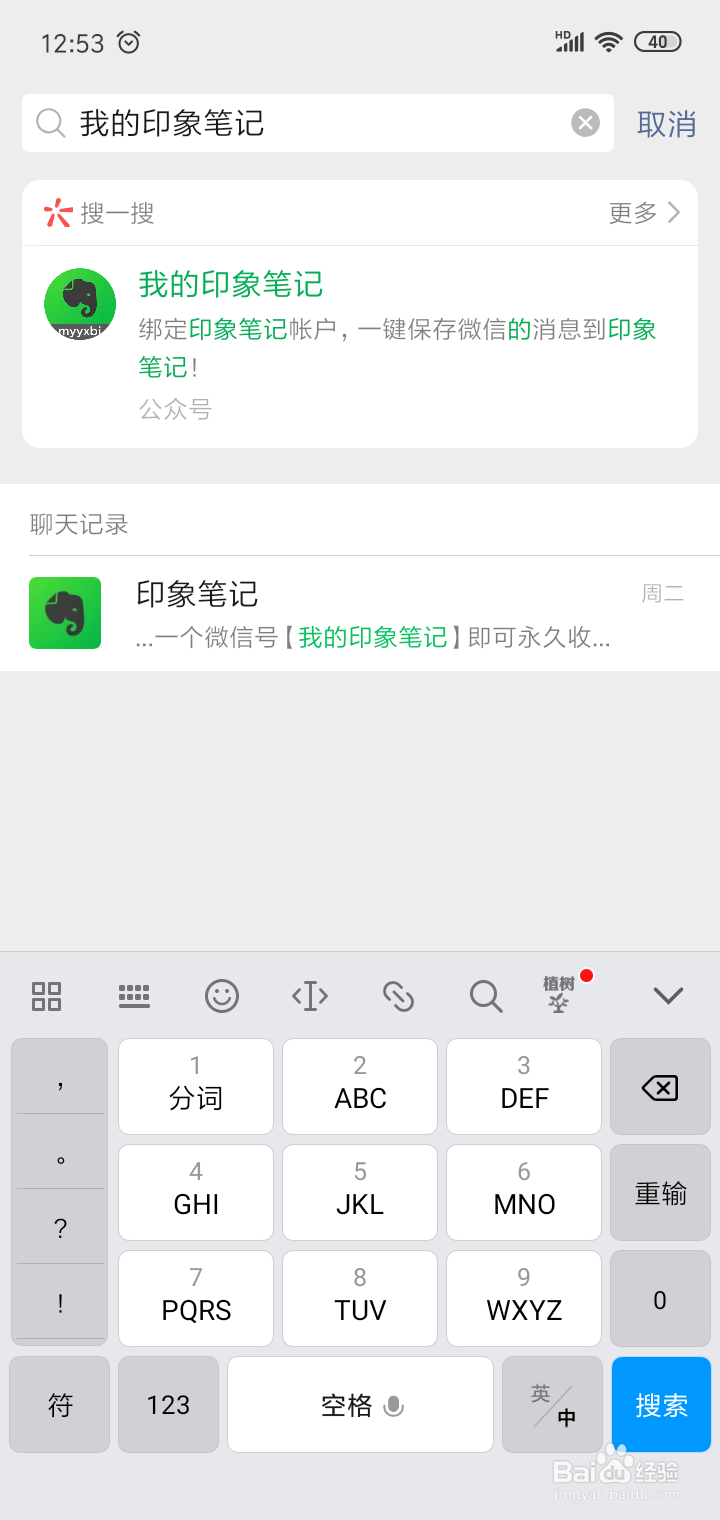Open the 我的印象笔记 official account result
Screen dimensions: 720x1520
pos(360,346)
